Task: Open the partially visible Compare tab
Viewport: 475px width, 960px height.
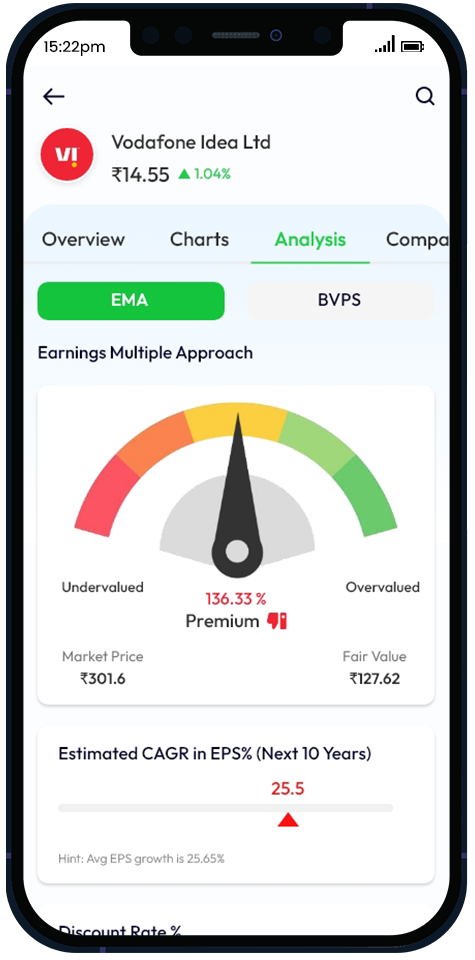Action: 417,239
